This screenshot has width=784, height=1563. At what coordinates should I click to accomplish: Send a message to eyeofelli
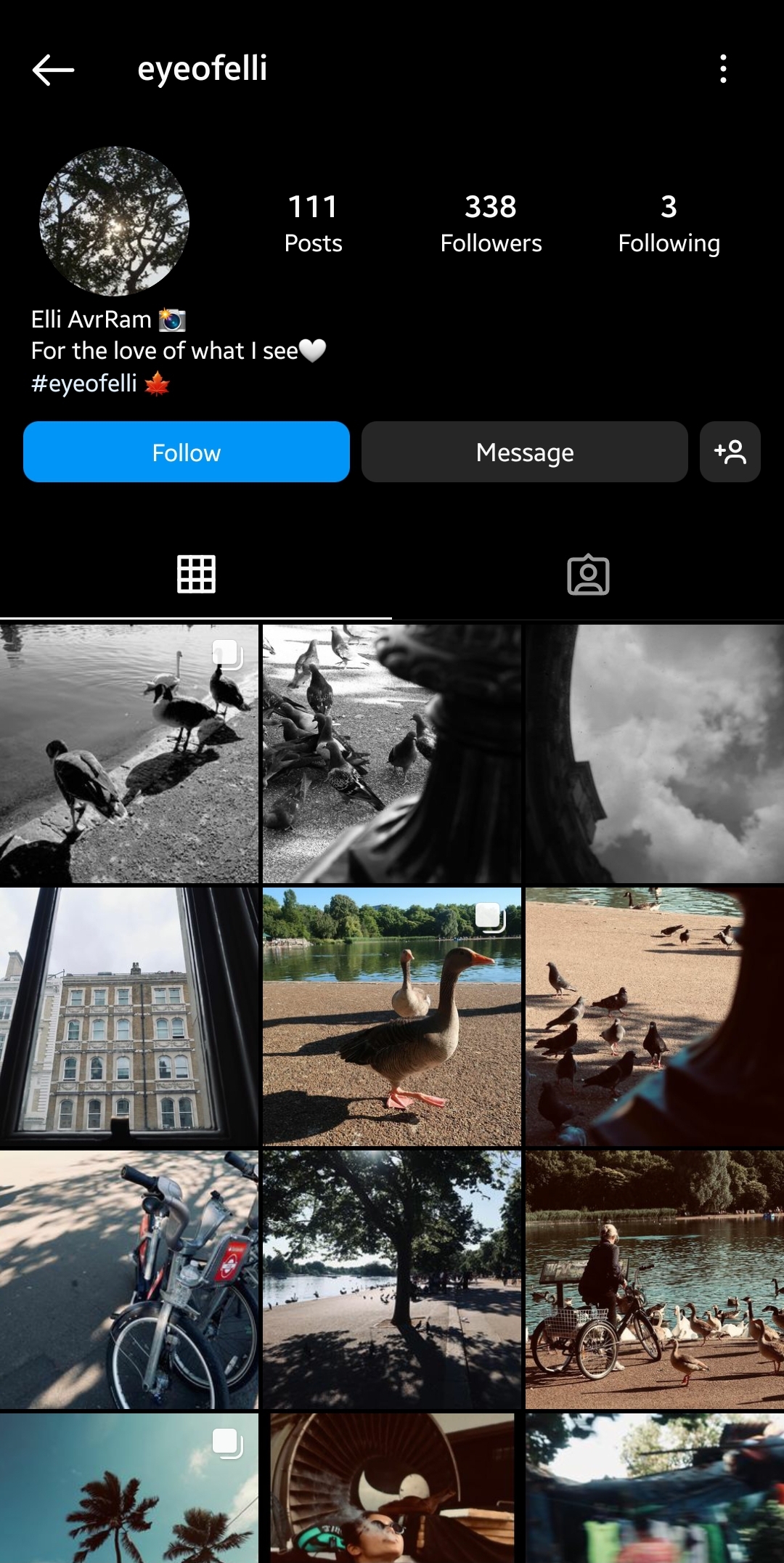524,452
